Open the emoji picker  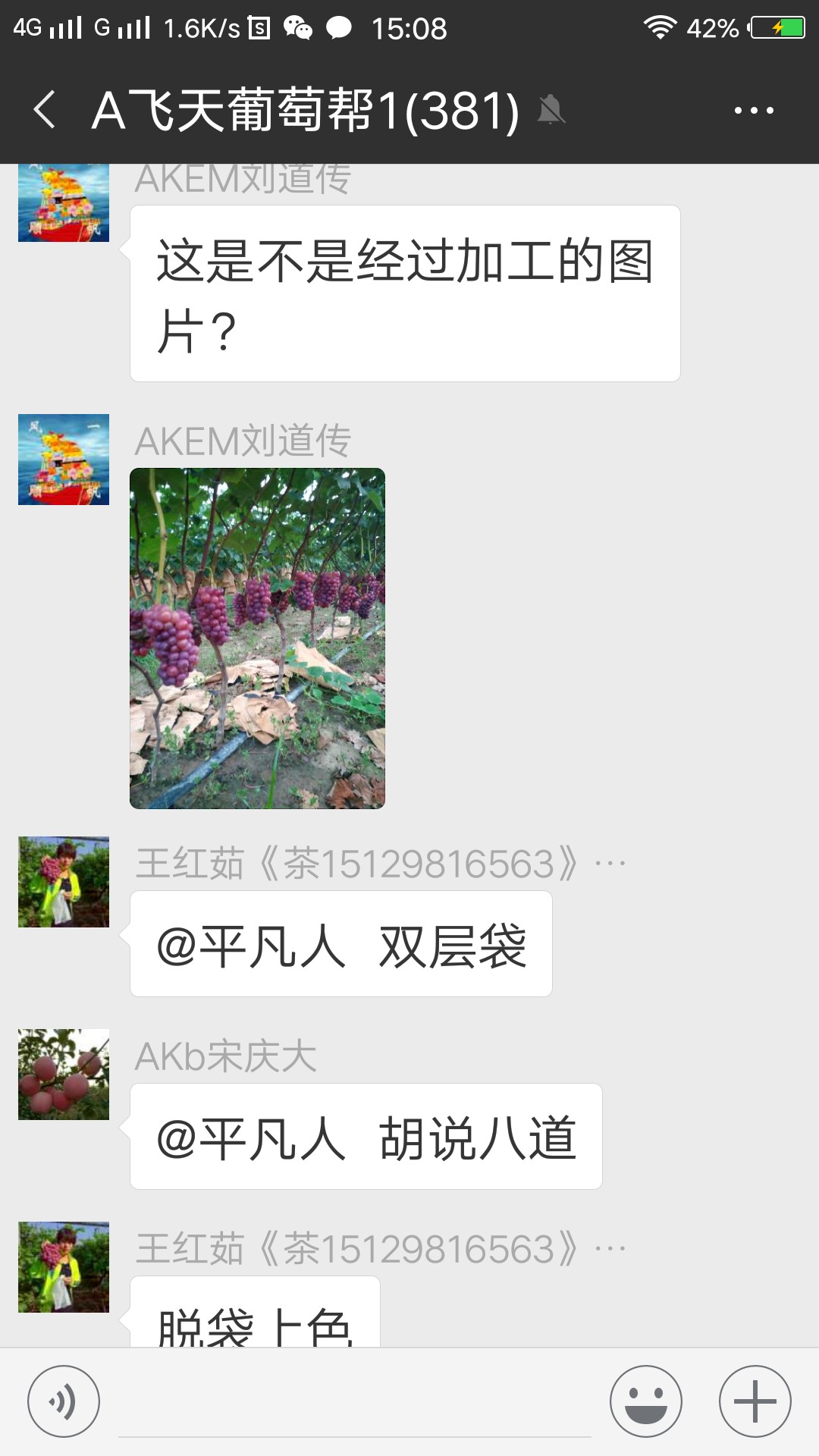tap(646, 1401)
